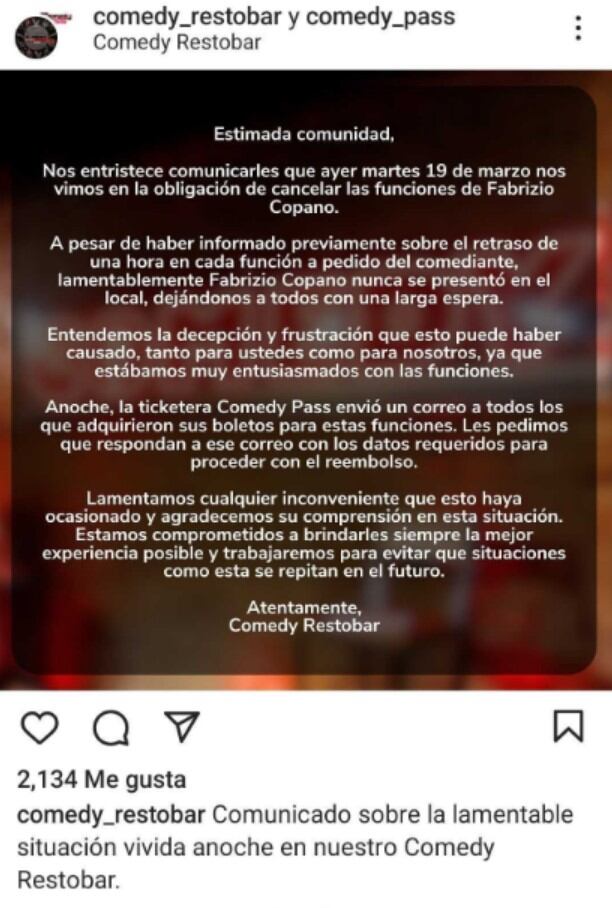612x908 pixels.
Task: Open the Comedy Restobar profile picture
Action: (x=36, y=34)
